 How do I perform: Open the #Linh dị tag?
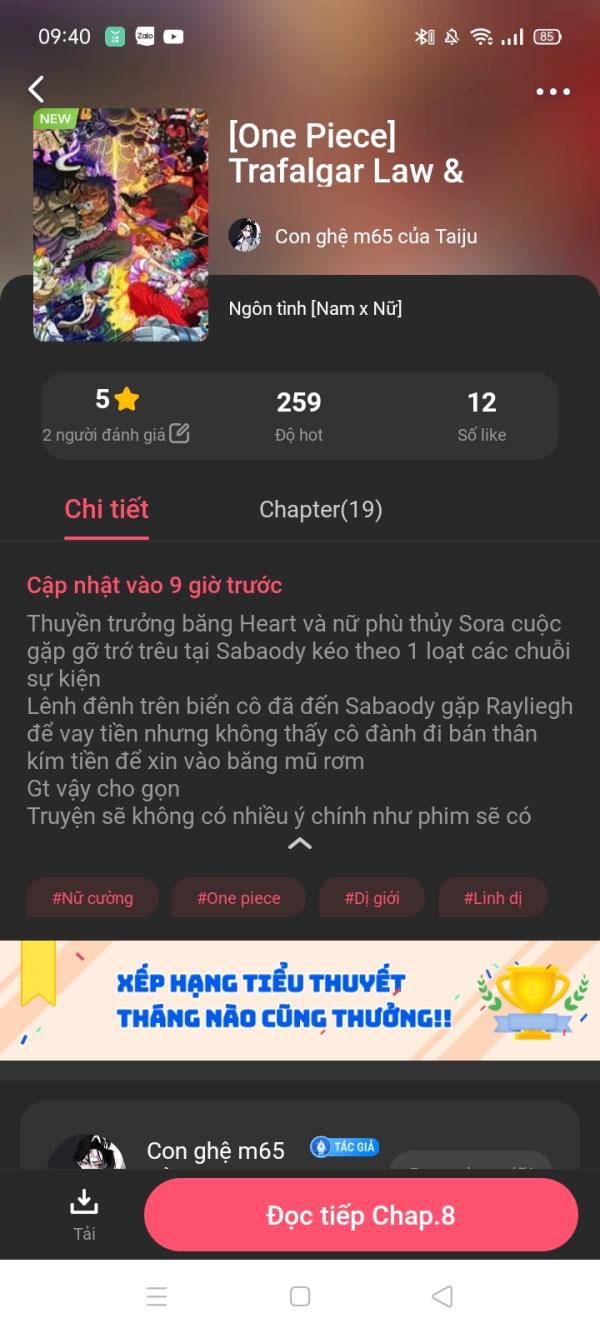pos(493,898)
